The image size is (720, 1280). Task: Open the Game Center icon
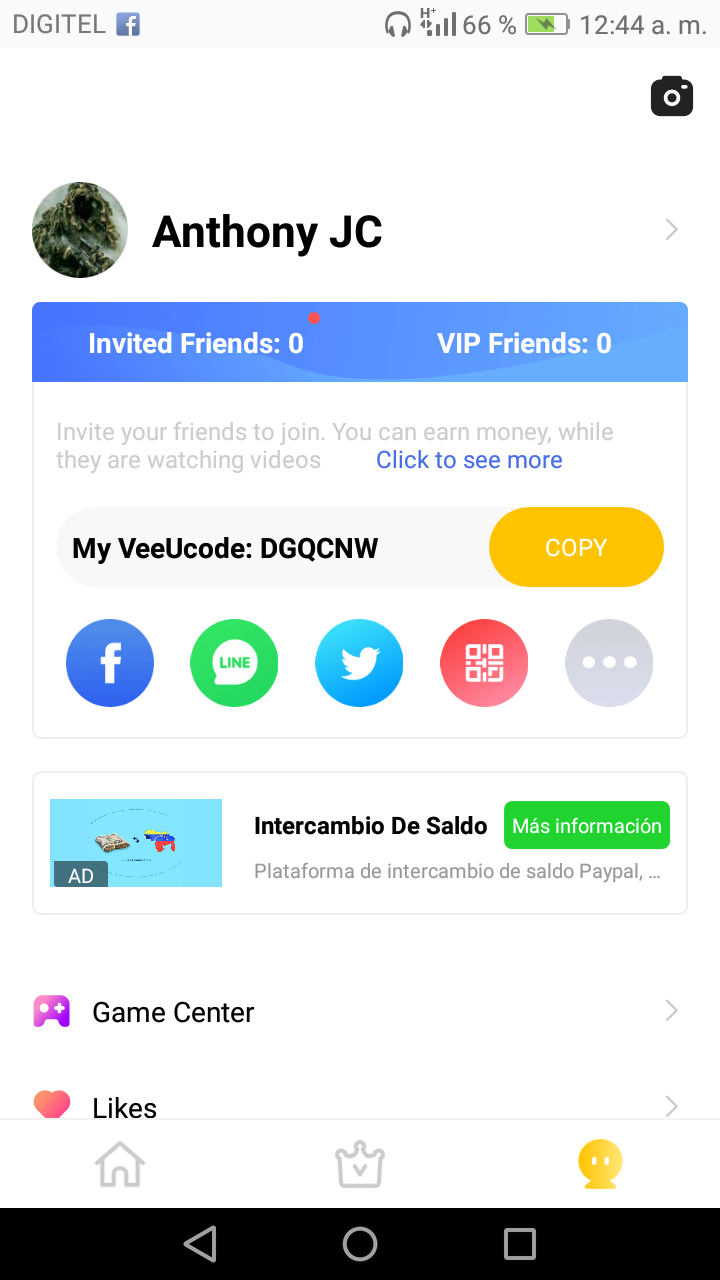[x=51, y=1011]
